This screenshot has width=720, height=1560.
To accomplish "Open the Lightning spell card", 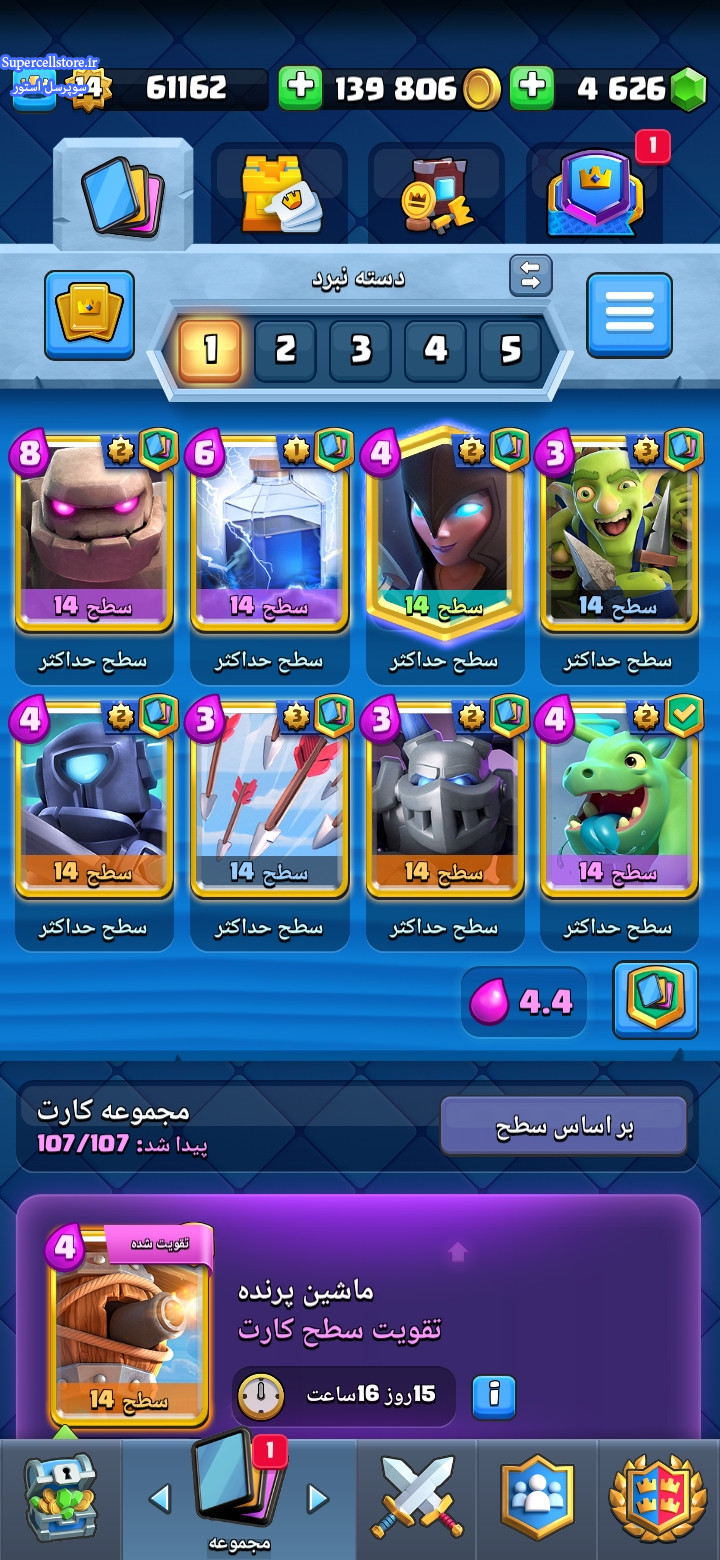I will (x=269, y=531).
